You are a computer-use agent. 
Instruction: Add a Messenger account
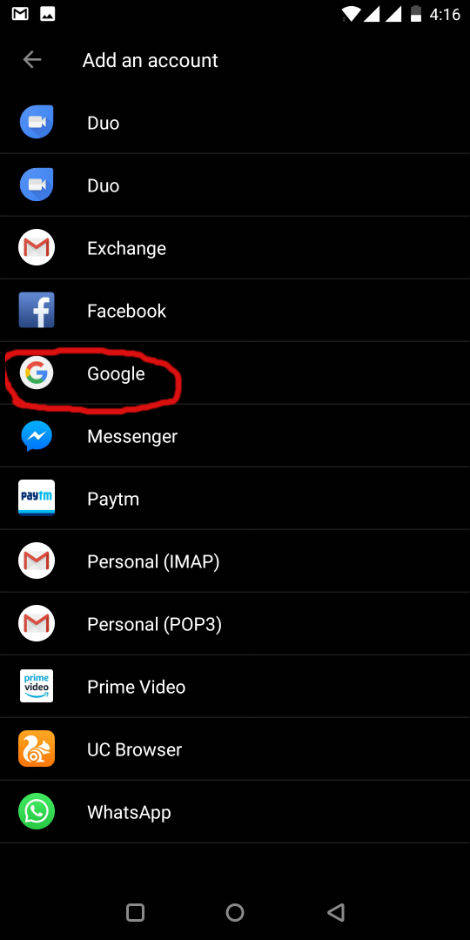[x=235, y=436]
